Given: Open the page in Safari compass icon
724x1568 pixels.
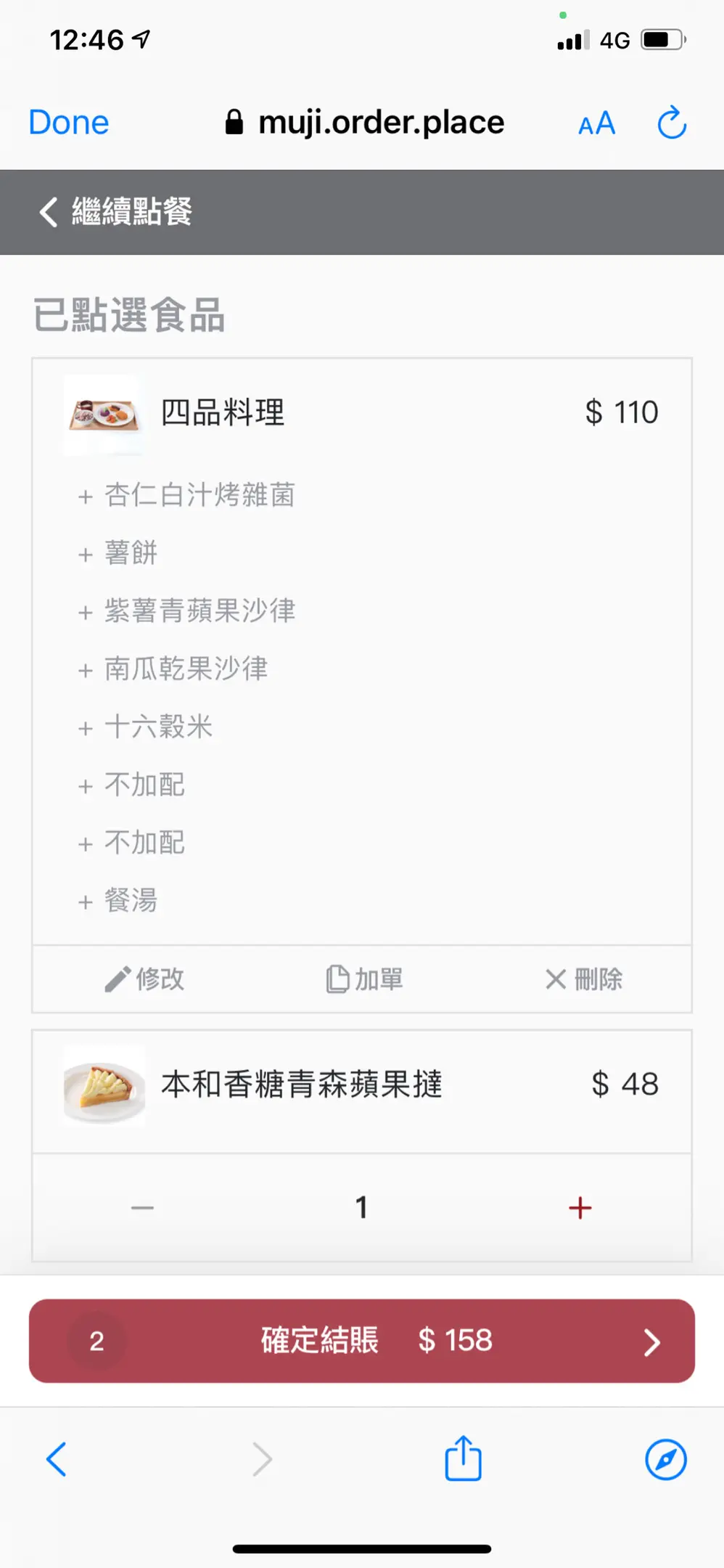Looking at the screenshot, I should pyautogui.click(x=666, y=1459).
